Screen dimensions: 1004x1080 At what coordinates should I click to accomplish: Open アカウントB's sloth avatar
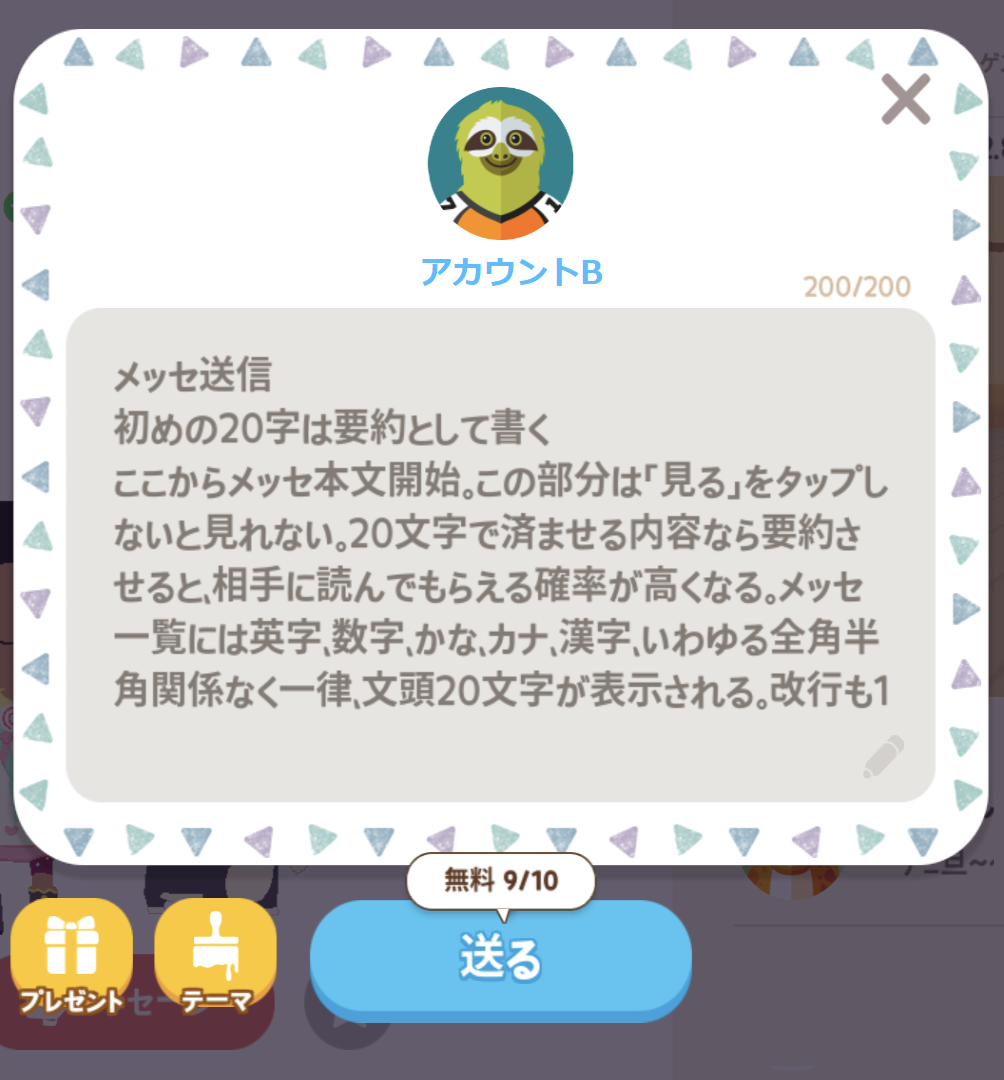[x=500, y=164]
